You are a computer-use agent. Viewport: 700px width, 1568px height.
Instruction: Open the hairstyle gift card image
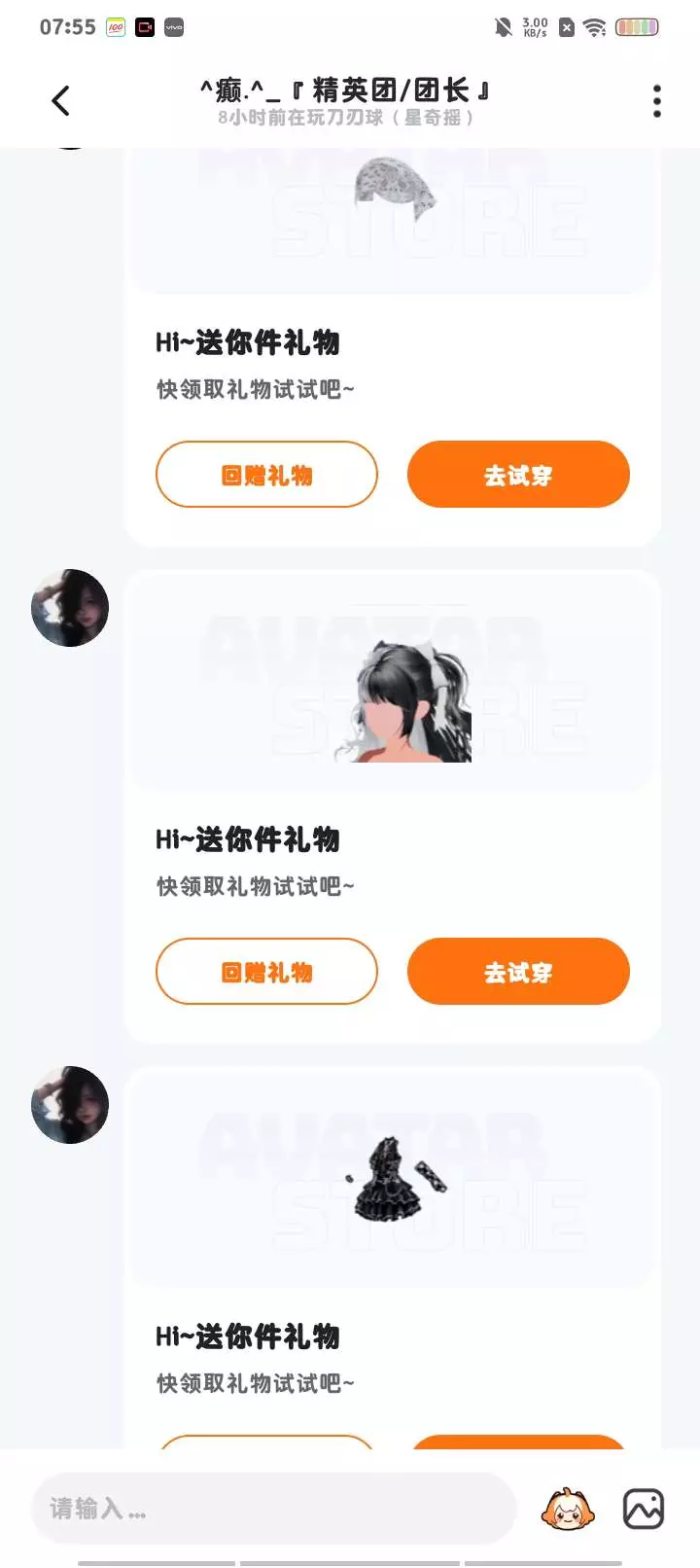coord(394,681)
